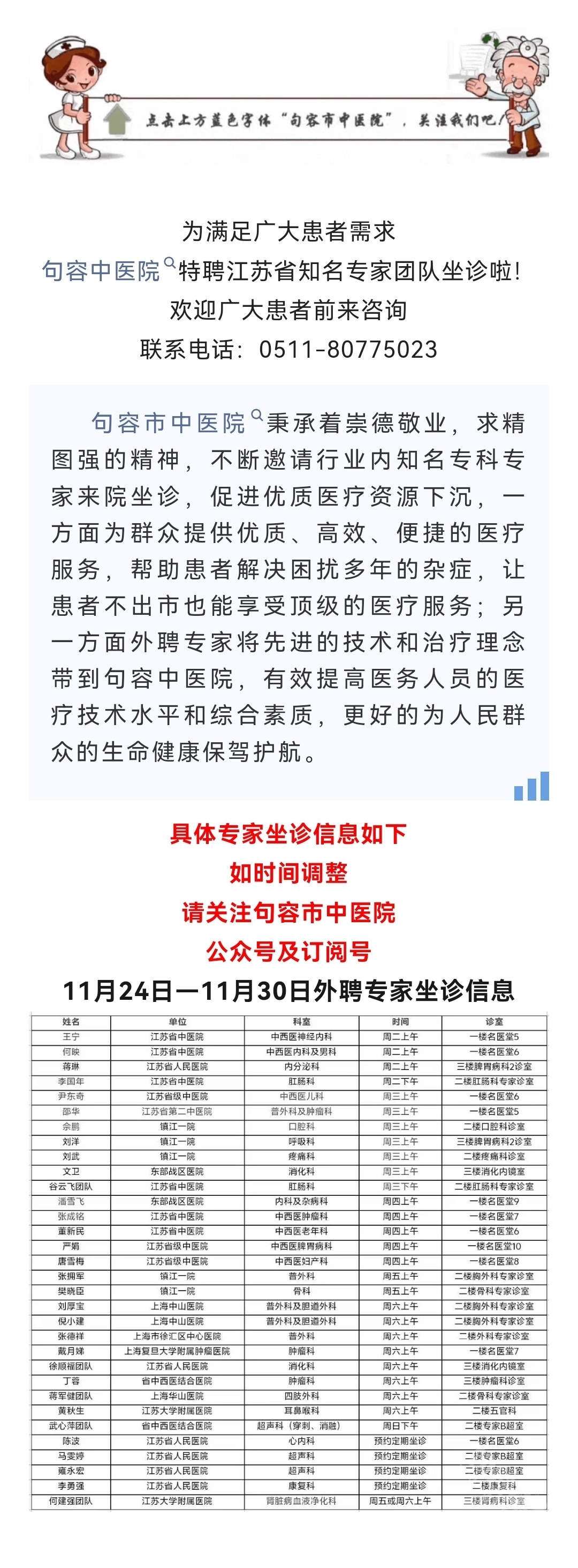Open the expert schedule table image

[x=289, y=1261]
